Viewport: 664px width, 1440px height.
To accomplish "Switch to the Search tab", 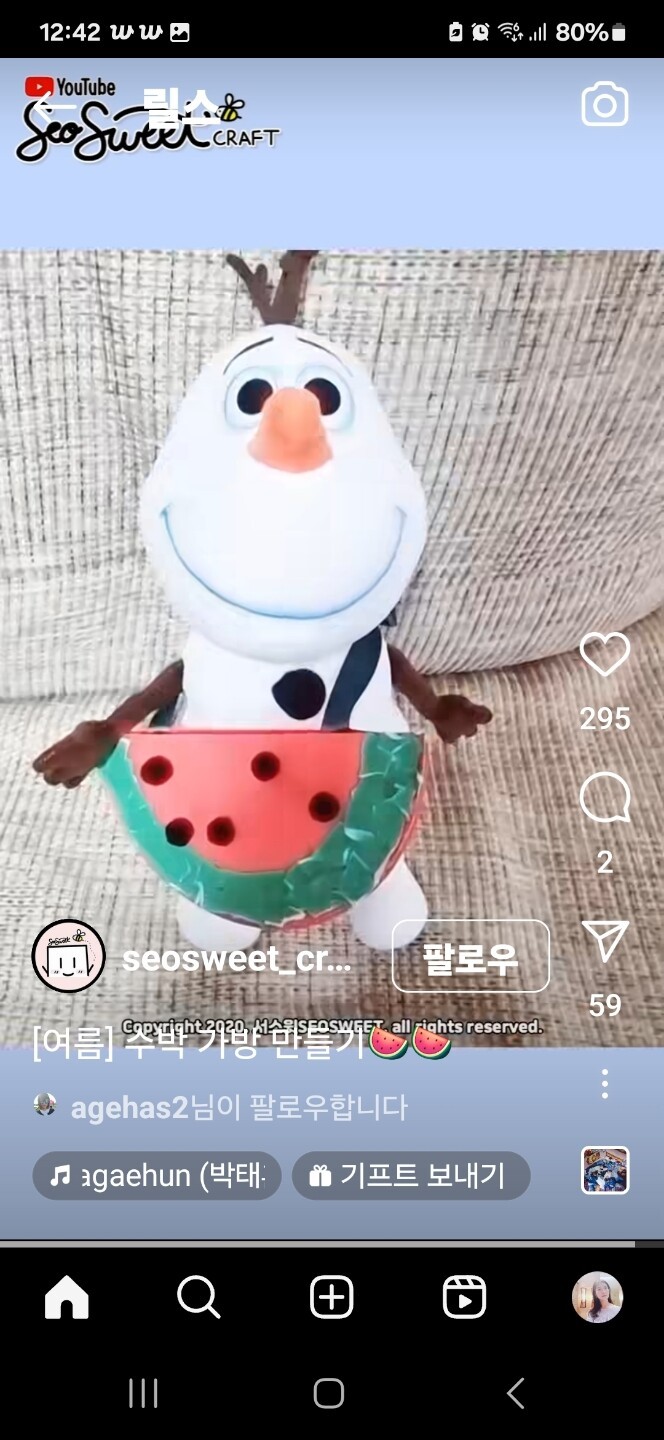I will click(199, 1298).
